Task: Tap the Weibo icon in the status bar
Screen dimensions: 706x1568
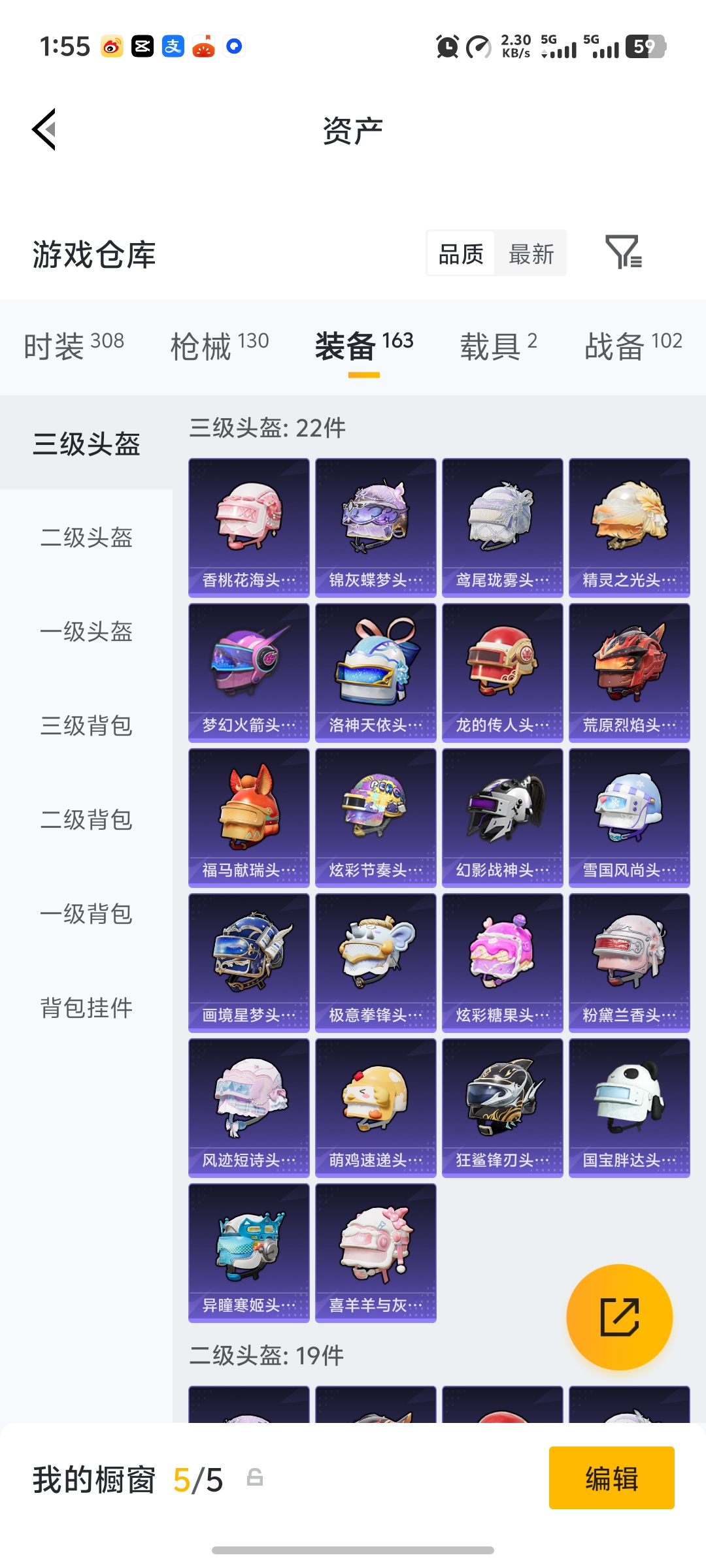Action: click(111, 46)
